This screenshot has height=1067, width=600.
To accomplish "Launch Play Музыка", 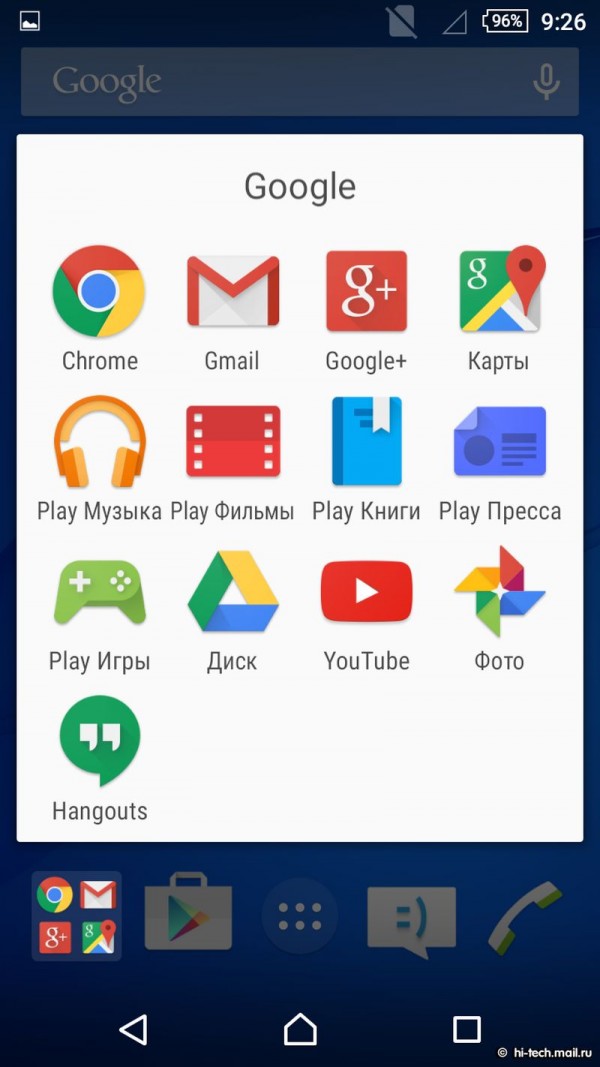I will 99,442.
